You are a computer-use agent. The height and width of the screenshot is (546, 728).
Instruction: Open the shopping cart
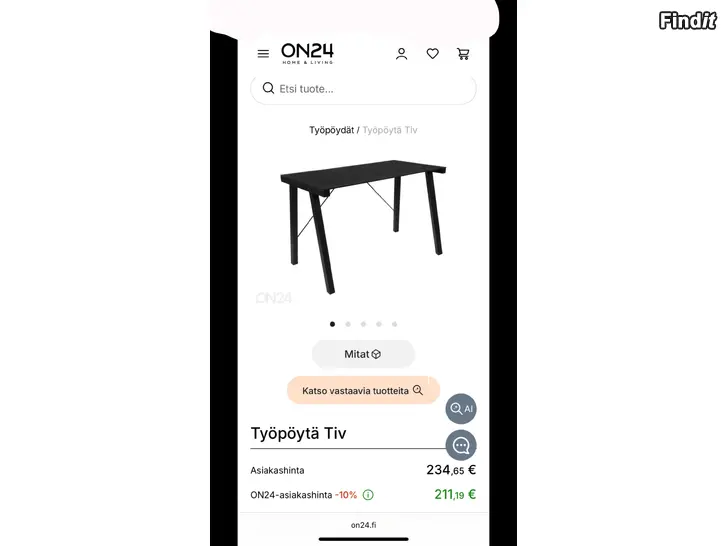tap(463, 54)
